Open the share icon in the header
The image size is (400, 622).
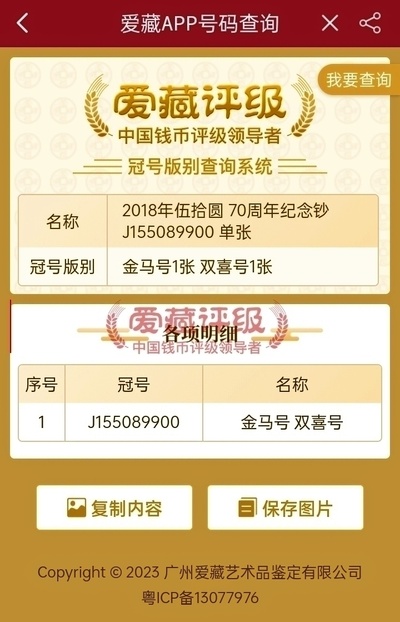(370, 23)
